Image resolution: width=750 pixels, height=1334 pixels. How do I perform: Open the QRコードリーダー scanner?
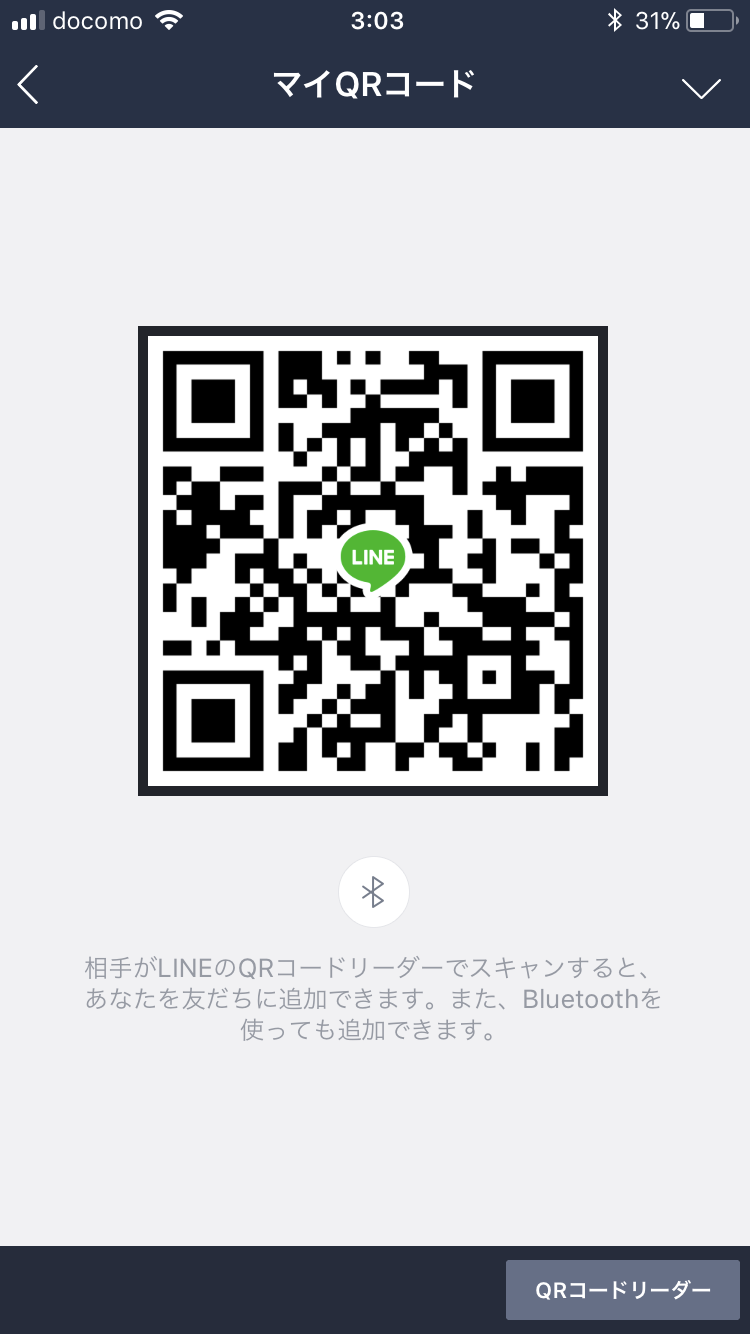point(622,1290)
